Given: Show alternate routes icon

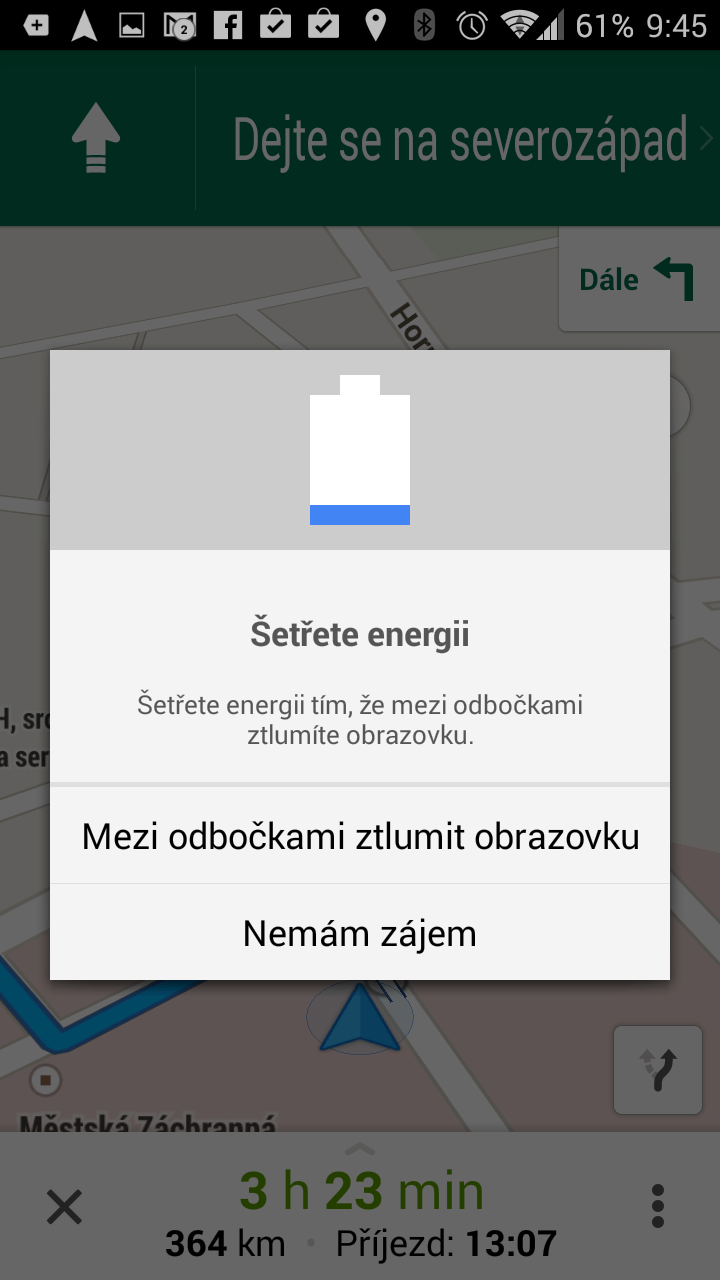Looking at the screenshot, I should 657,1069.
